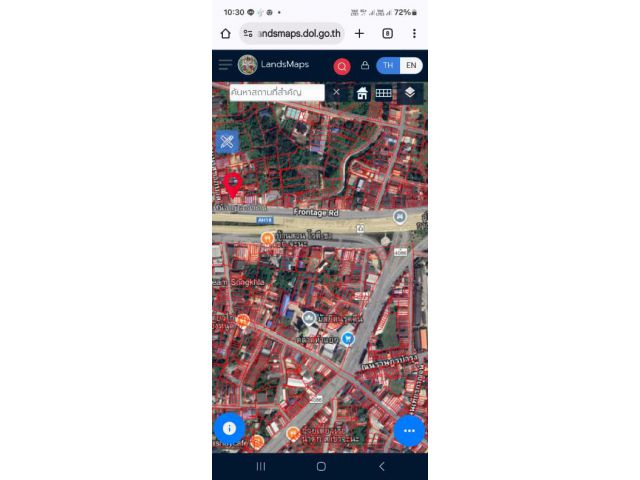This screenshot has height=480, width=640.
Task: Open the LandsMaps hamburger menu
Action: 225,65
